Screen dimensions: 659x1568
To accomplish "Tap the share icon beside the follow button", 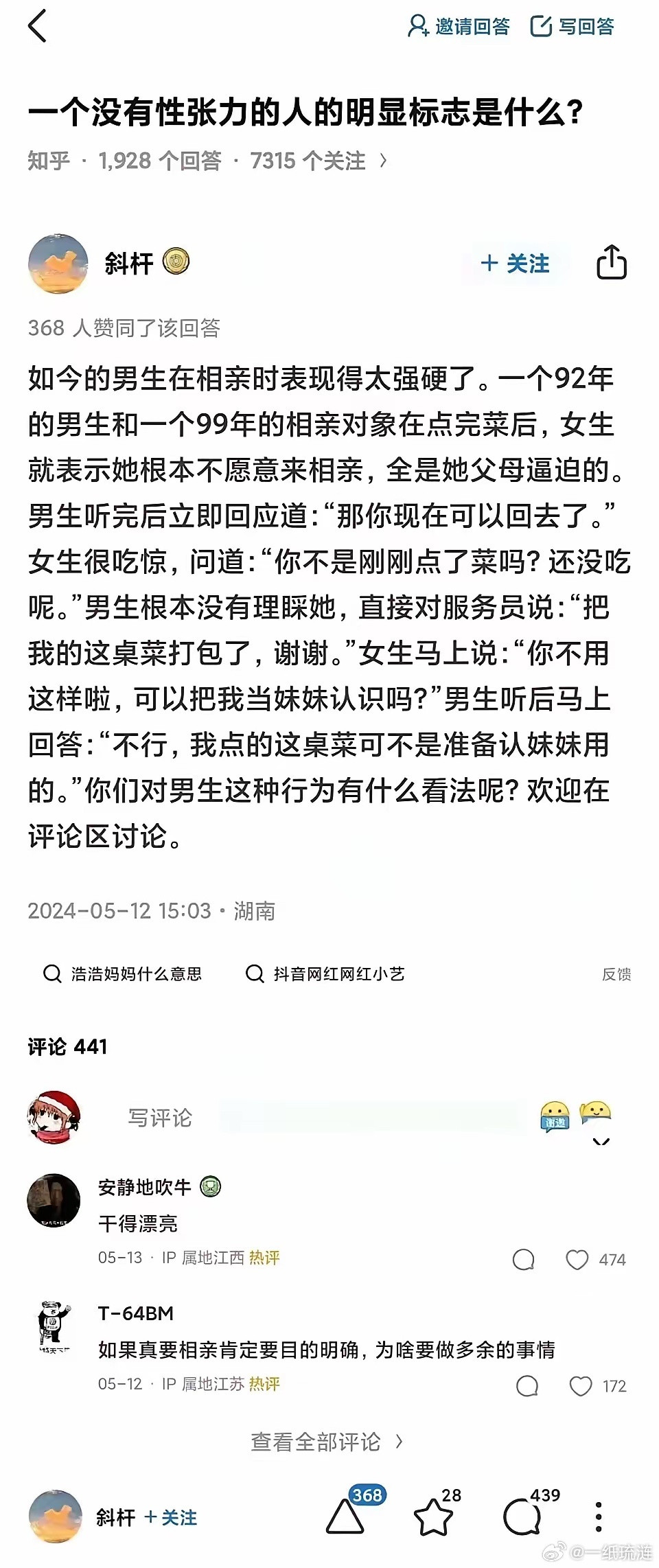I will [612, 264].
